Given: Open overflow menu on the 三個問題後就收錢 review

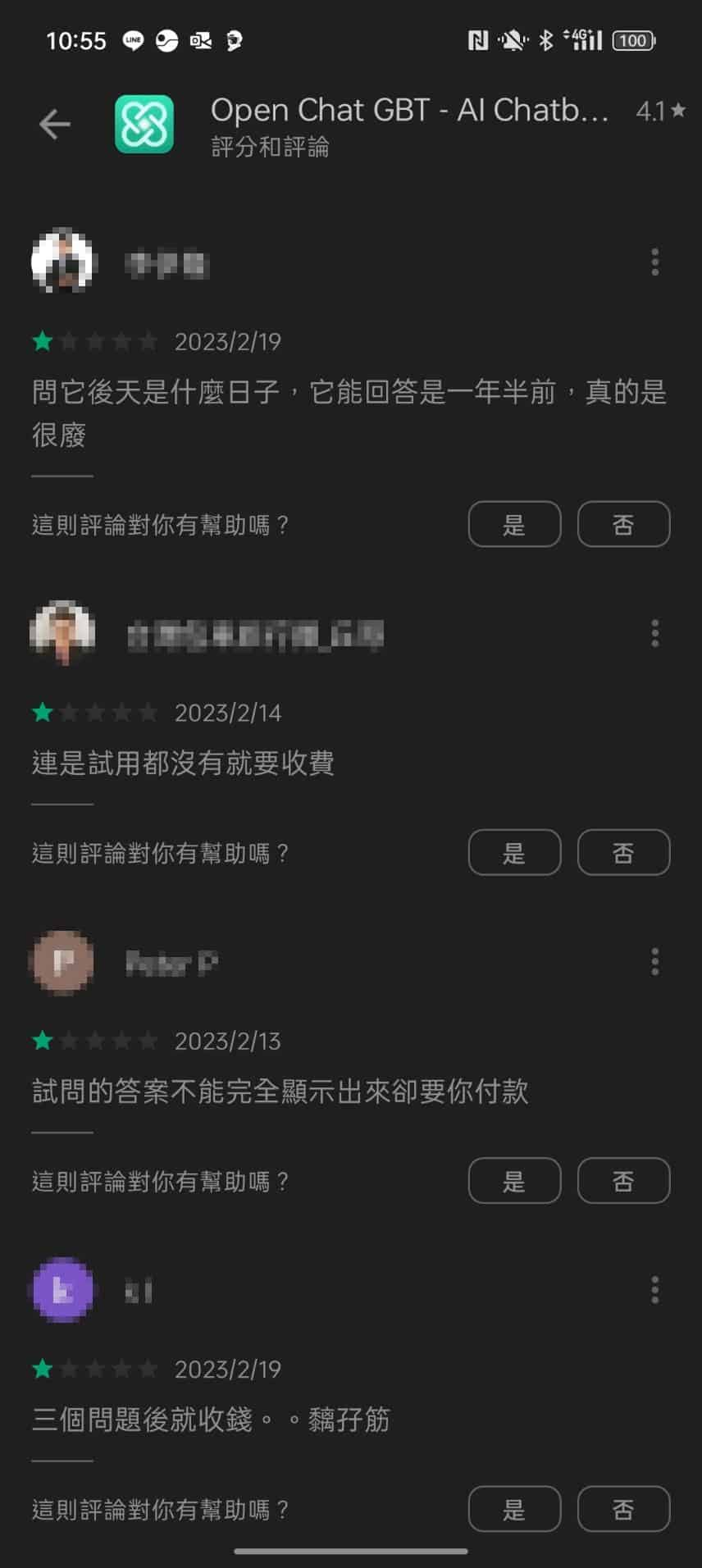Looking at the screenshot, I should click(654, 1290).
